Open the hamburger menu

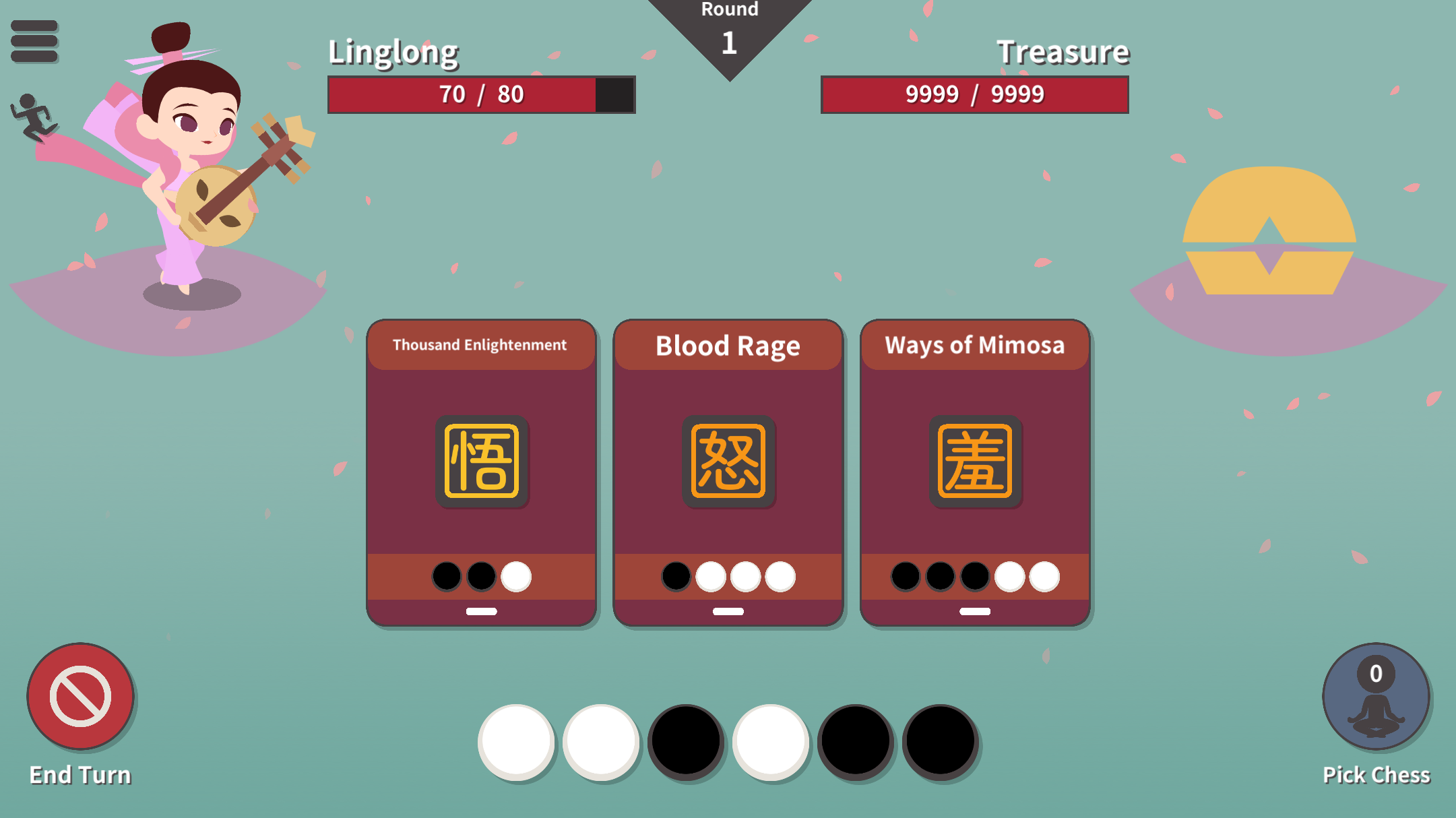pos(34,41)
